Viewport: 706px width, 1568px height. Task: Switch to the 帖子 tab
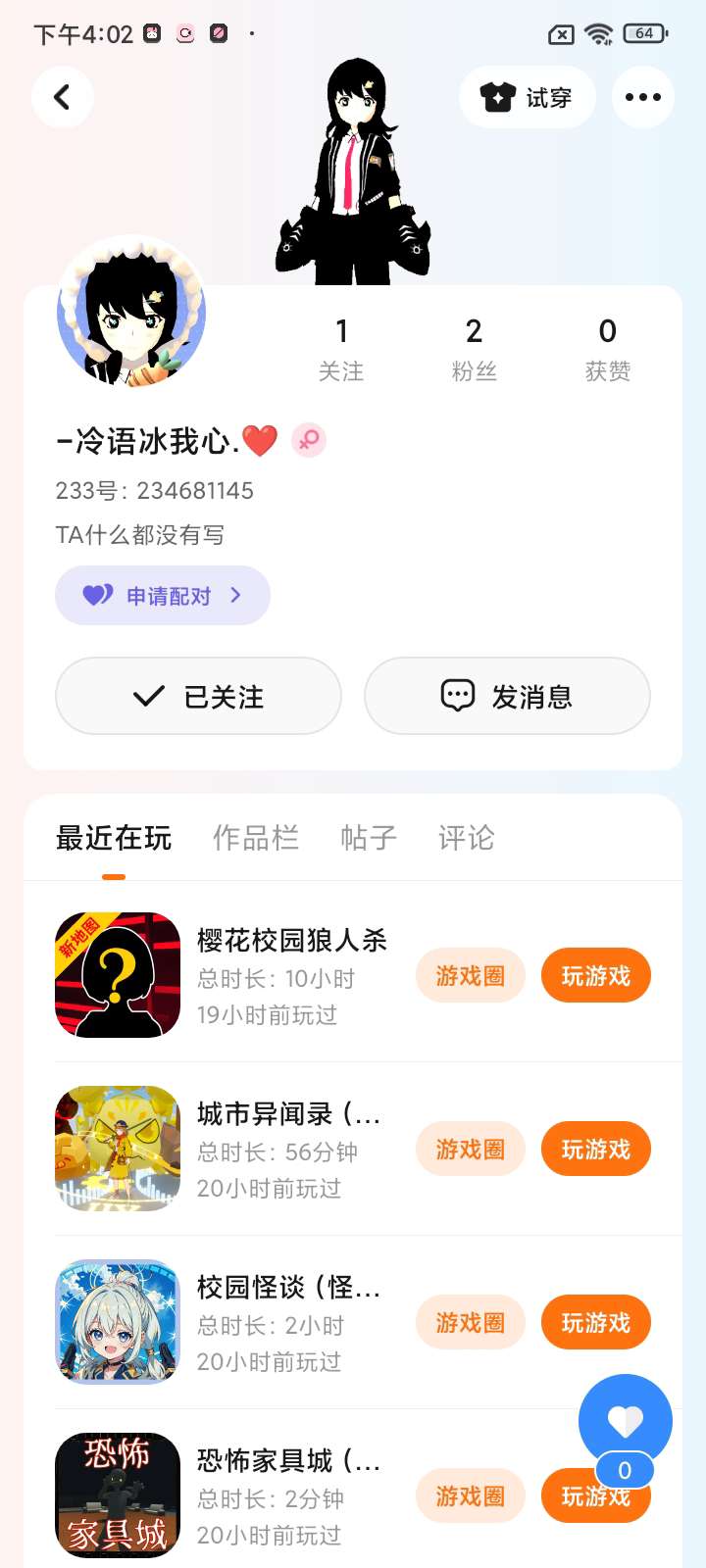pyautogui.click(x=368, y=838)
